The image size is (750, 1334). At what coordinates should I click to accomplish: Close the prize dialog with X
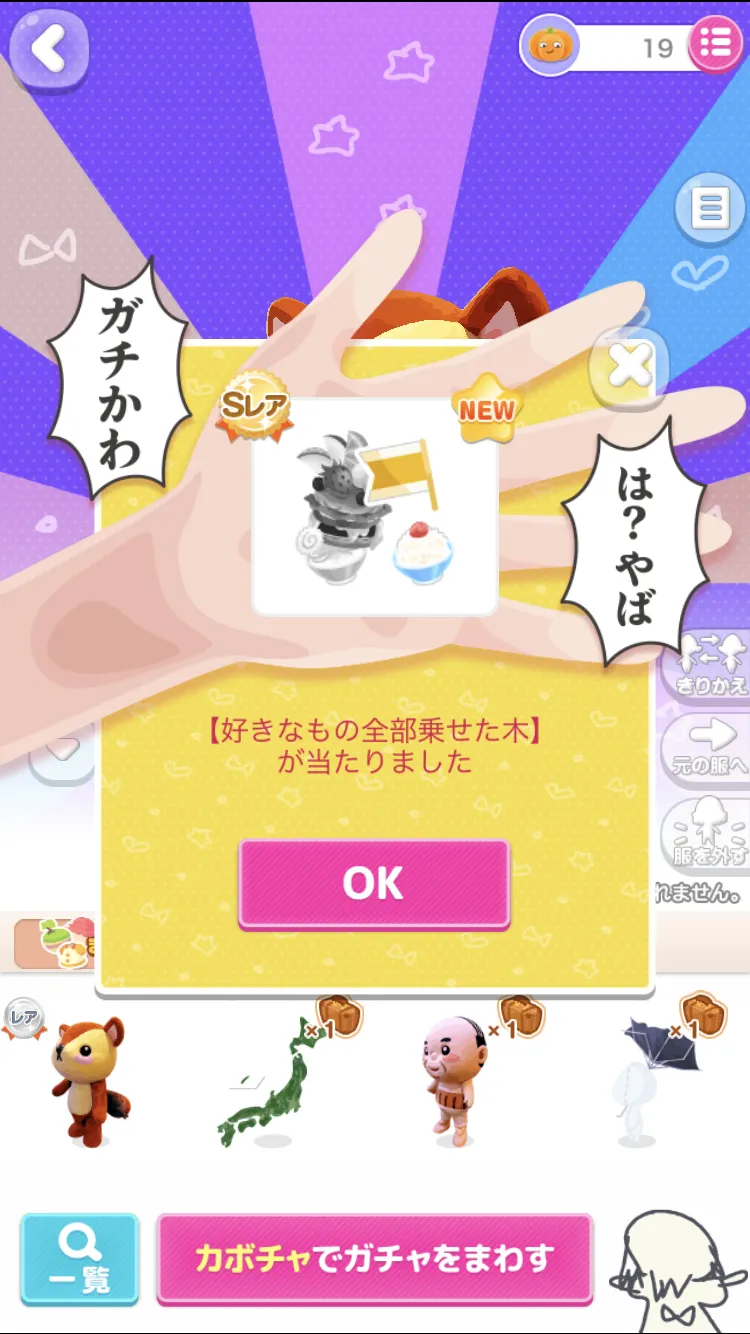pyautogui.click(x=629, y=367)
